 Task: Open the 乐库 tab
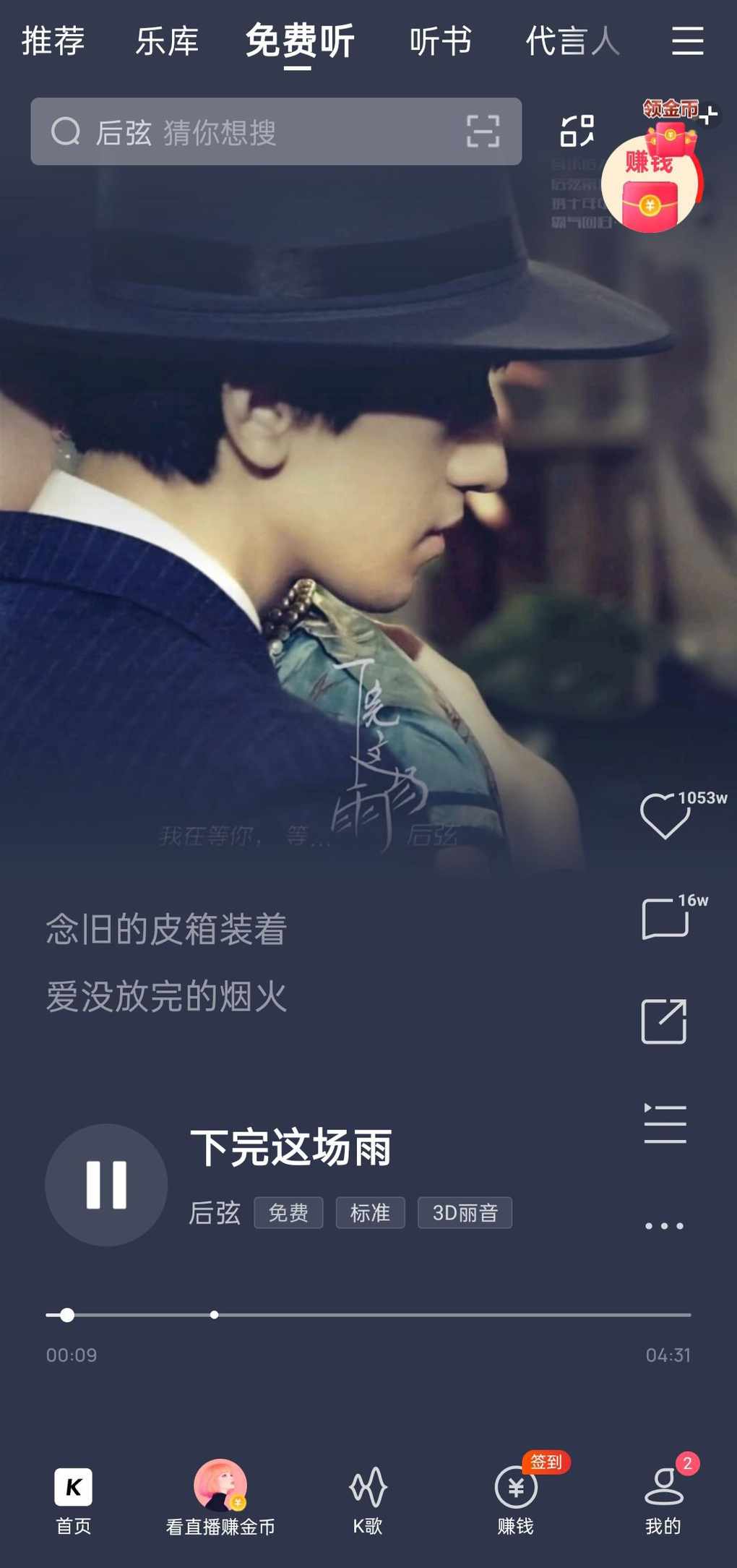[167, 40]
